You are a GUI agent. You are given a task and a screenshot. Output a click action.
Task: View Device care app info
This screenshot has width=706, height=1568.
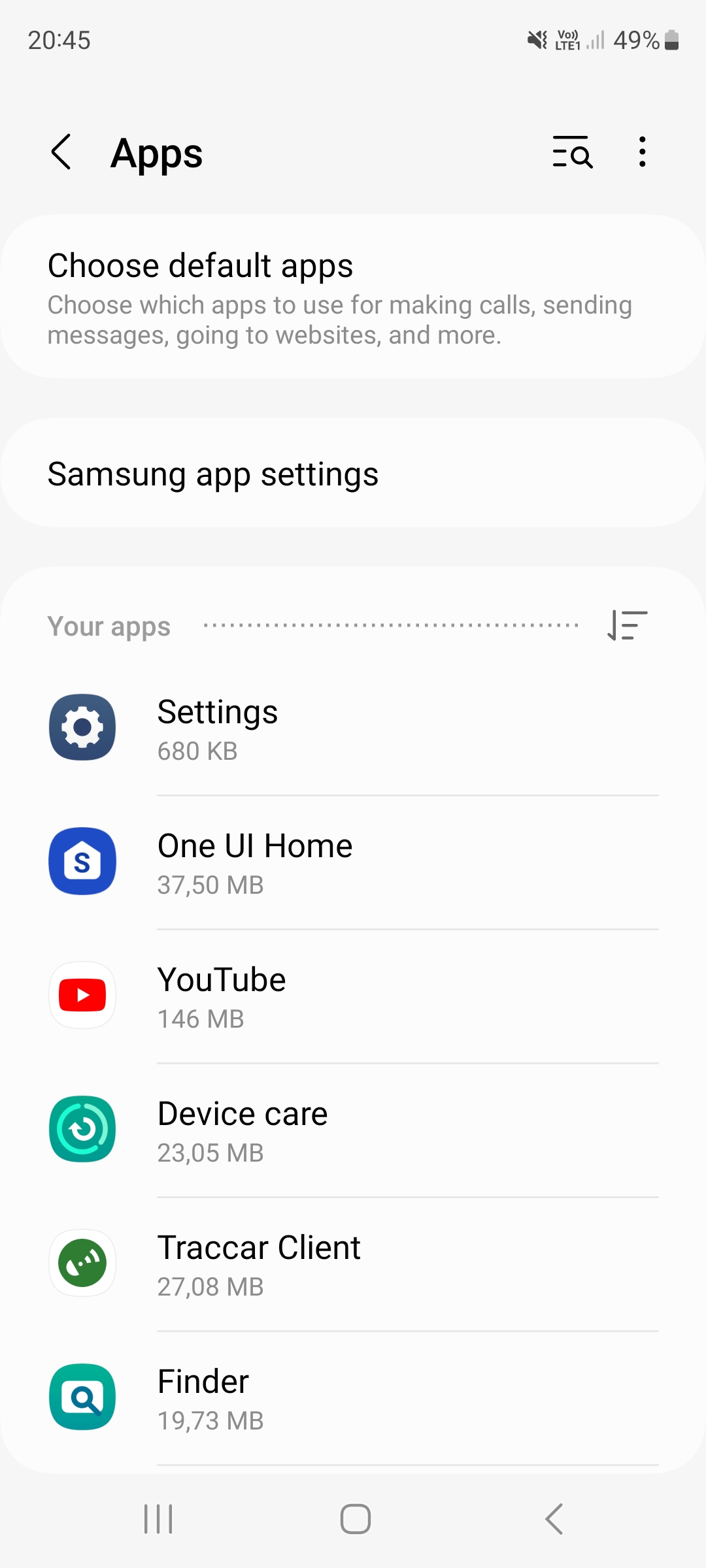(x=353, y=1130)
